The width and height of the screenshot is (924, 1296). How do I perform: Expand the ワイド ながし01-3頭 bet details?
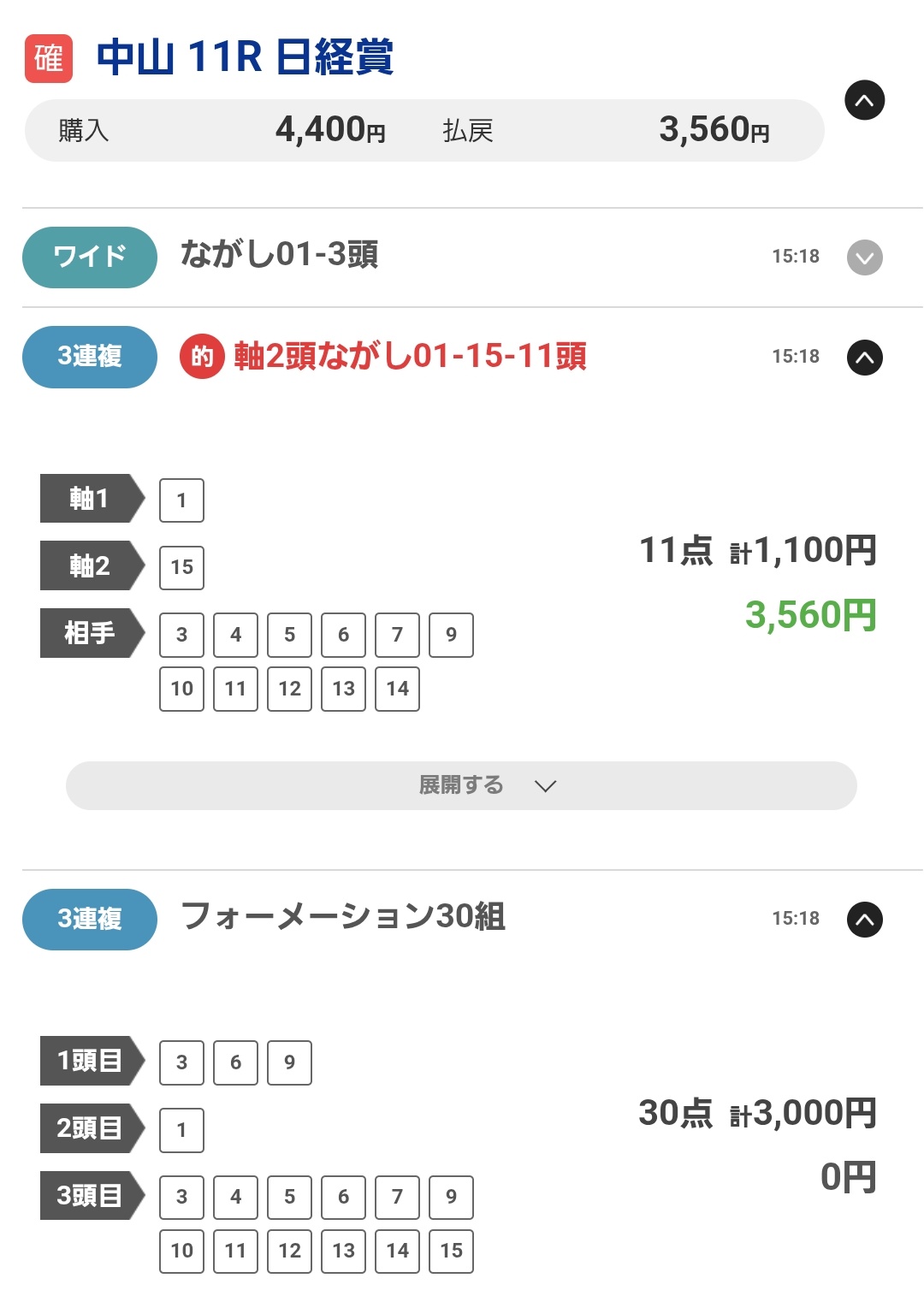point(864,257)
